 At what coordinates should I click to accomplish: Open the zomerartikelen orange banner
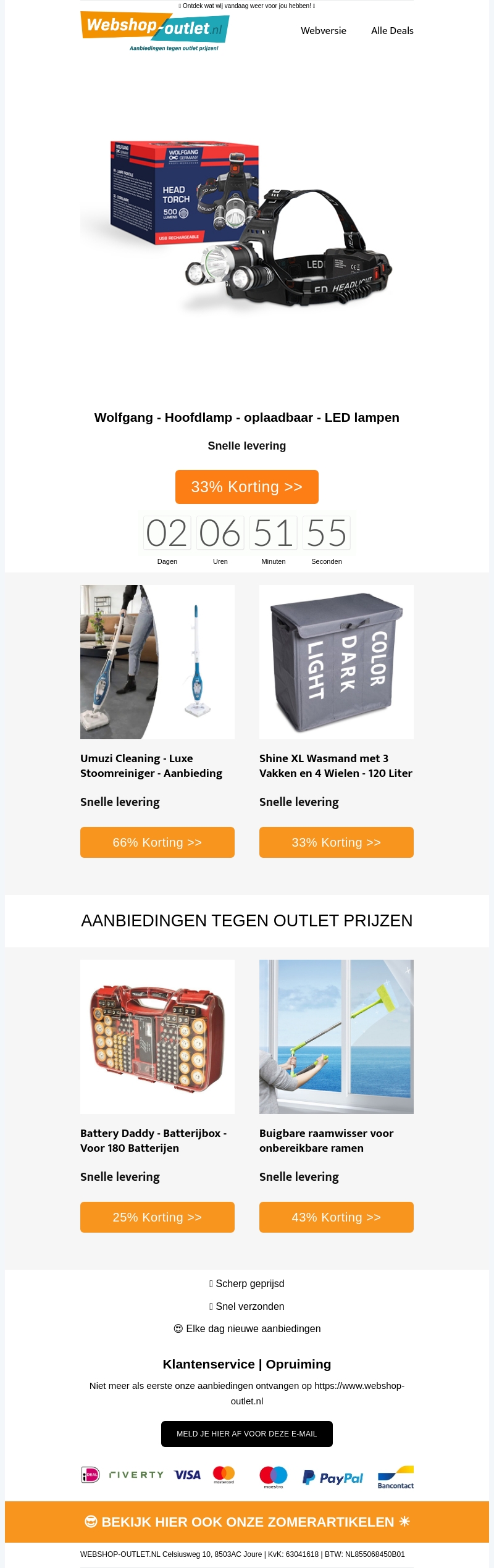247,1522
